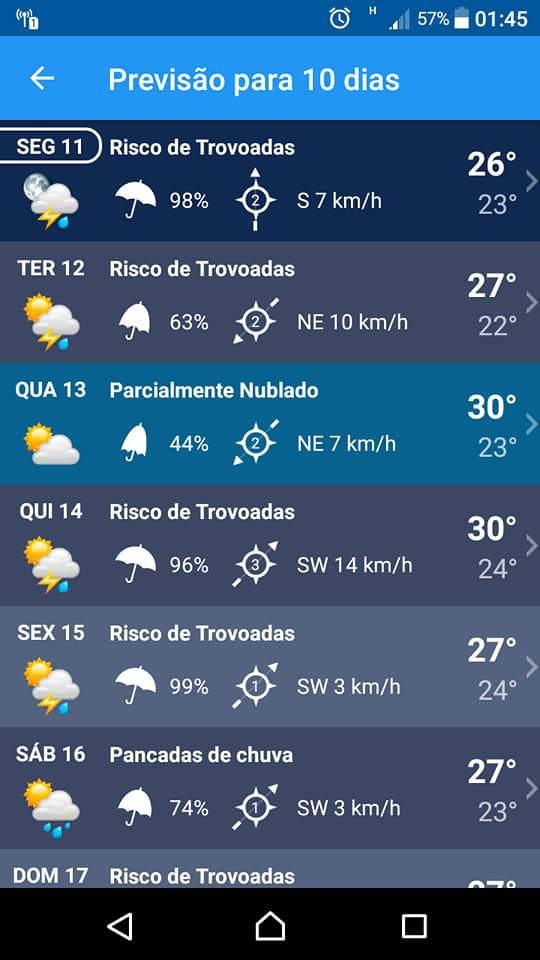Open recent apps from the navigation bar
540x960 pixels.
coord(414,926)
